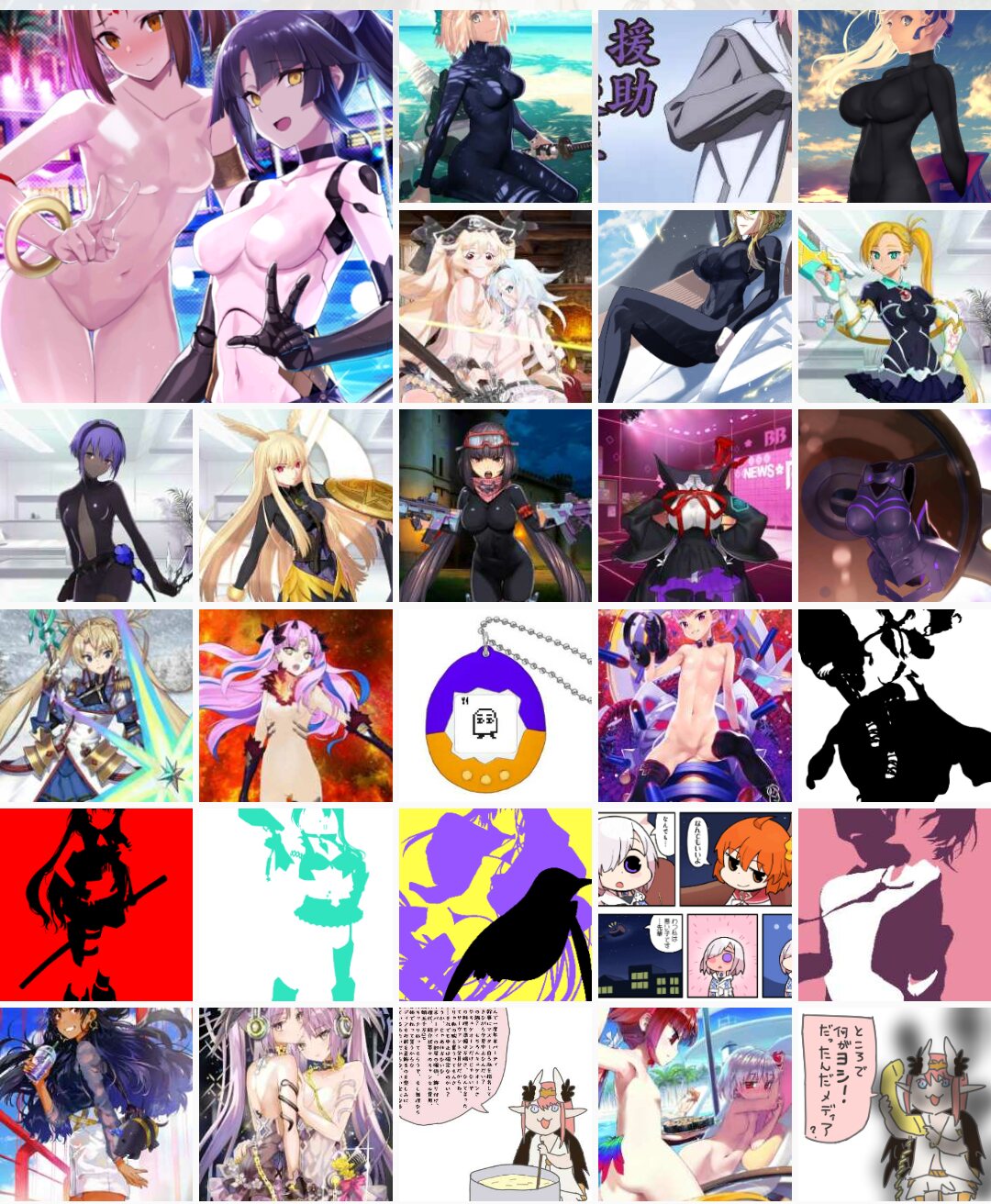The width and height of the screenshot is (991, 1204).
Task: View the teal silhouette on white tile
Action: click(295, 905)
